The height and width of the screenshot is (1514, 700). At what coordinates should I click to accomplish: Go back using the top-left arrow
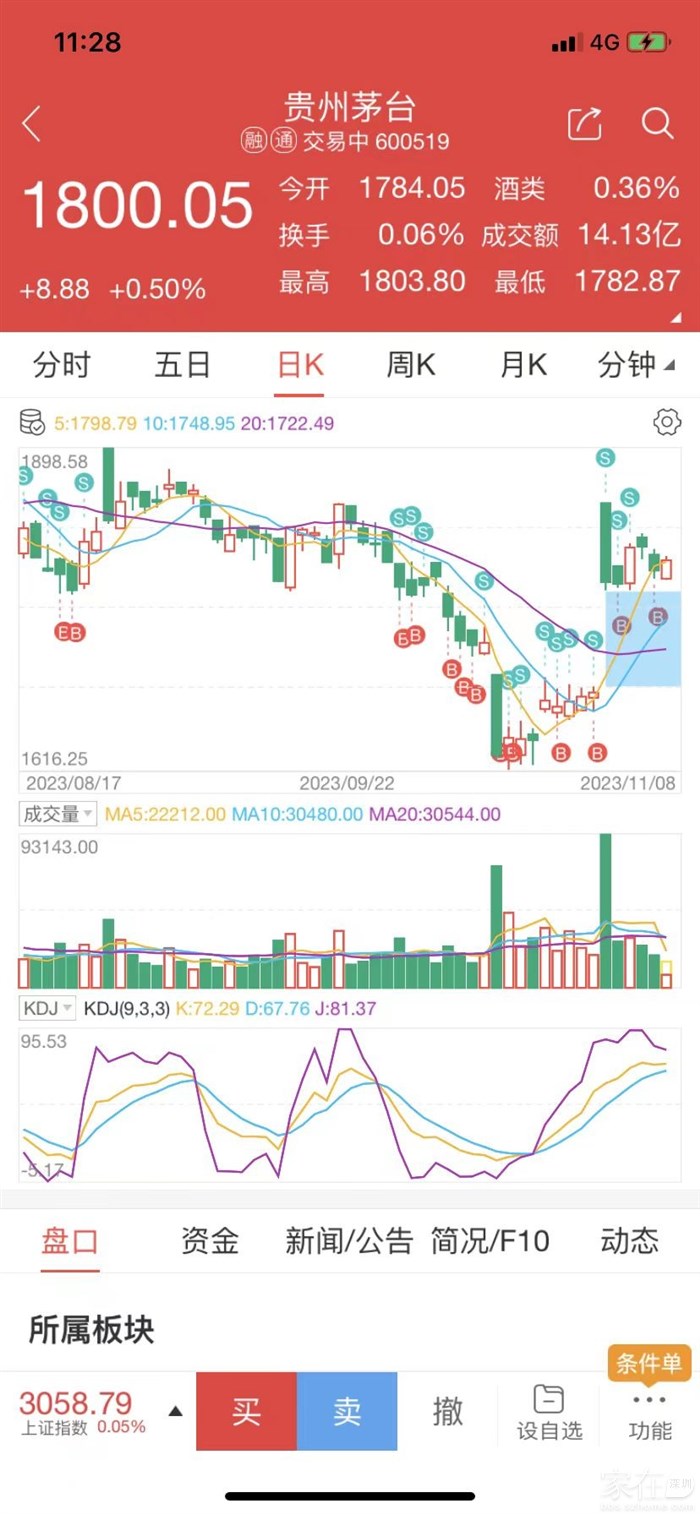point(32,125)
